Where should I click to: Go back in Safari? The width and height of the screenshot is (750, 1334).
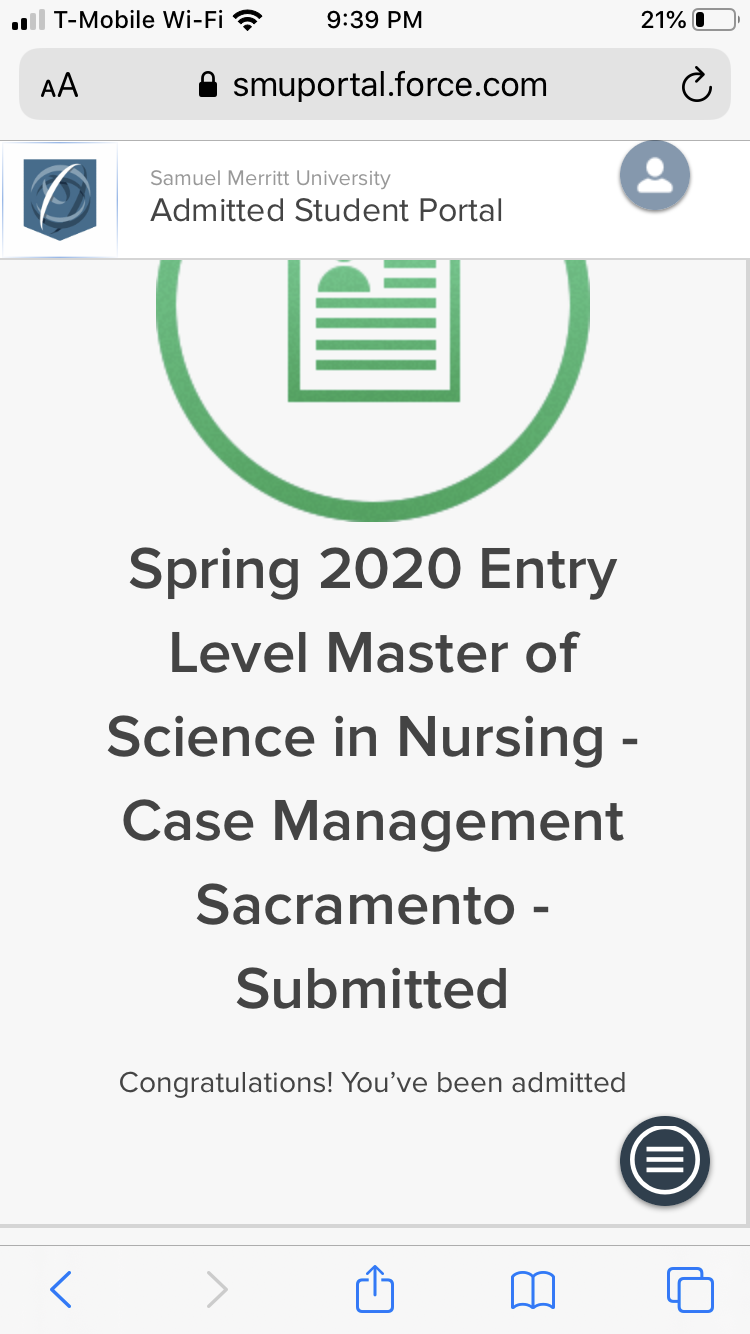coord(61,1289)
